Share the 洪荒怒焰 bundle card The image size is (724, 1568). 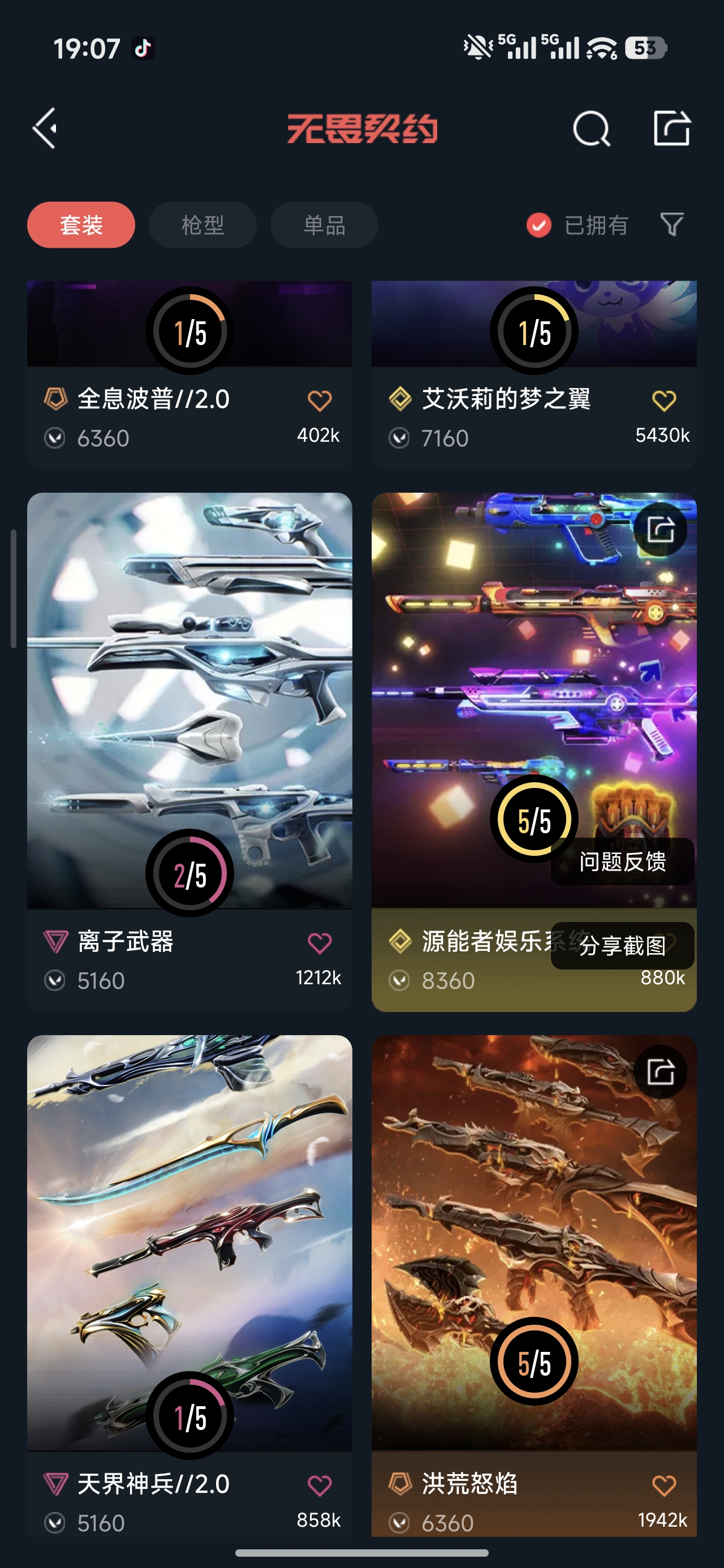pos(660,1072)
